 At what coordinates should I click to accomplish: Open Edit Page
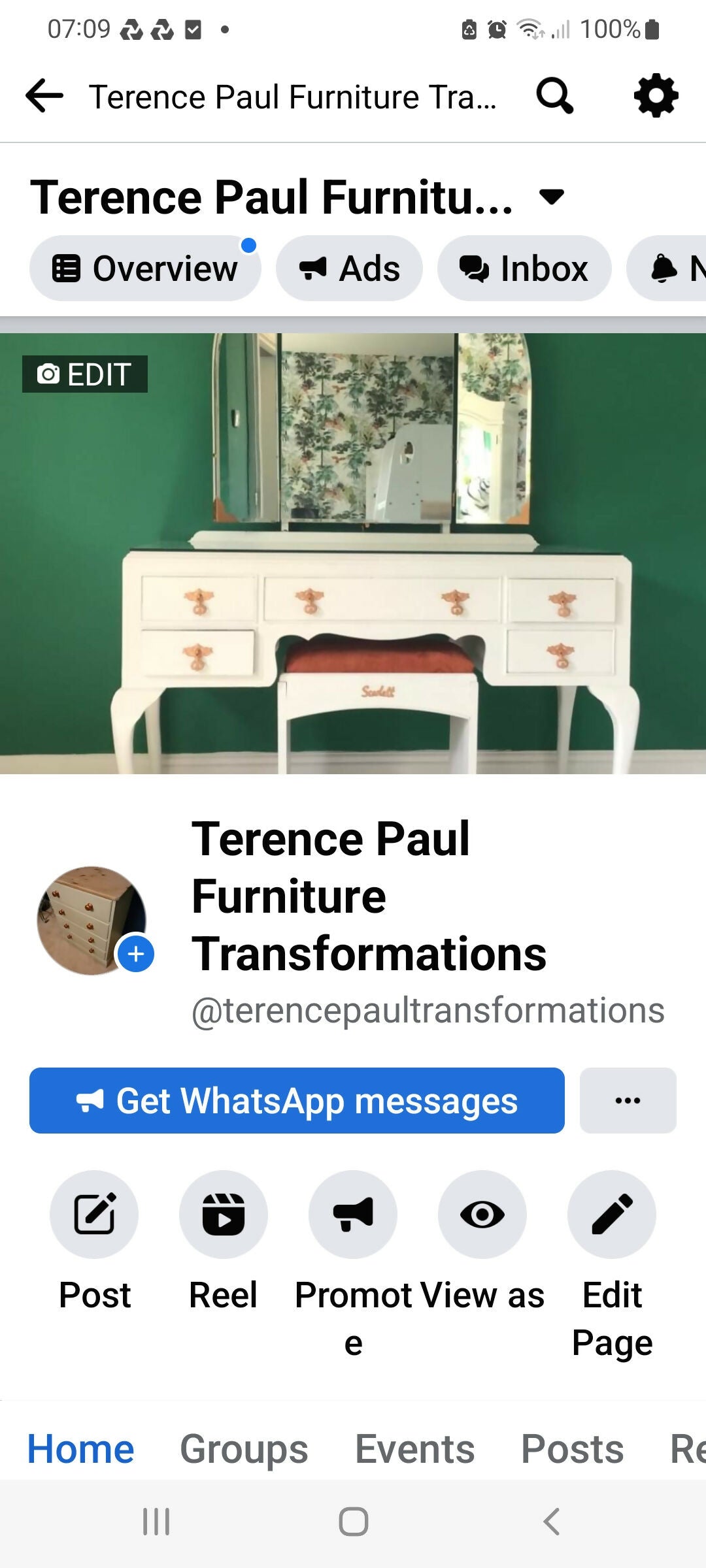(x=612, y=1215)
